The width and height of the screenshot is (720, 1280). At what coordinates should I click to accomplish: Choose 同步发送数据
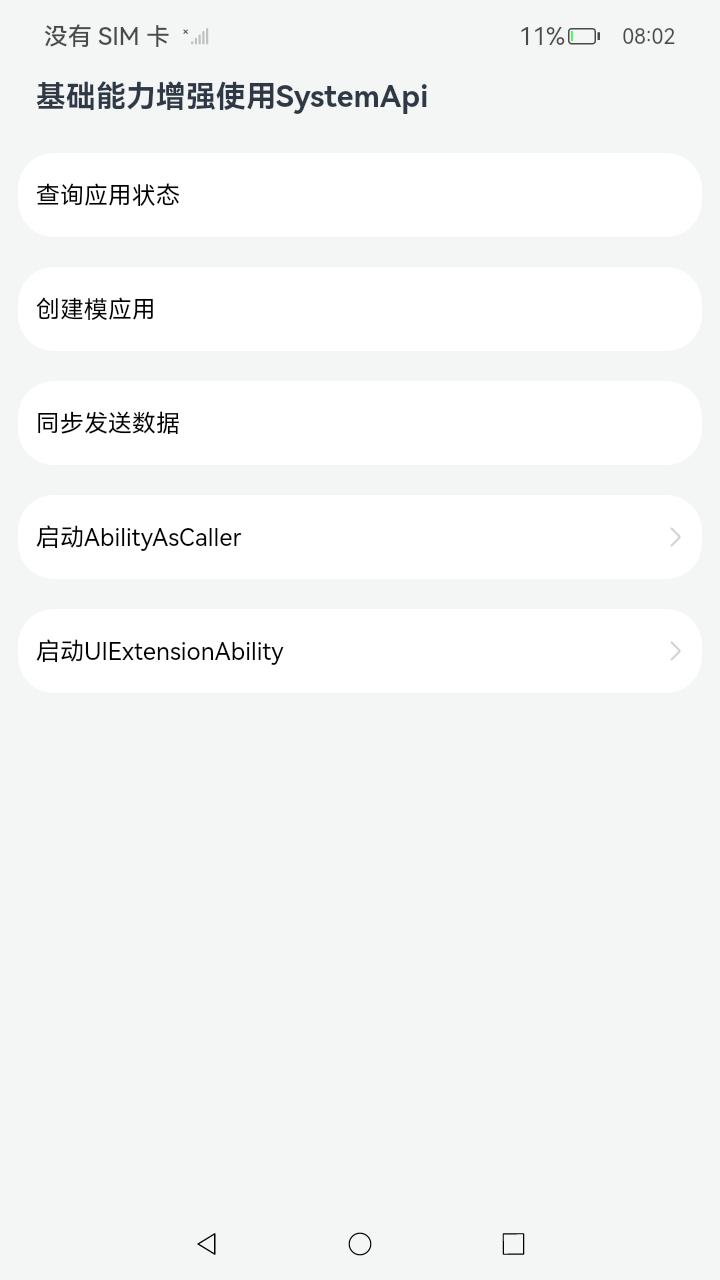[360, 423]
